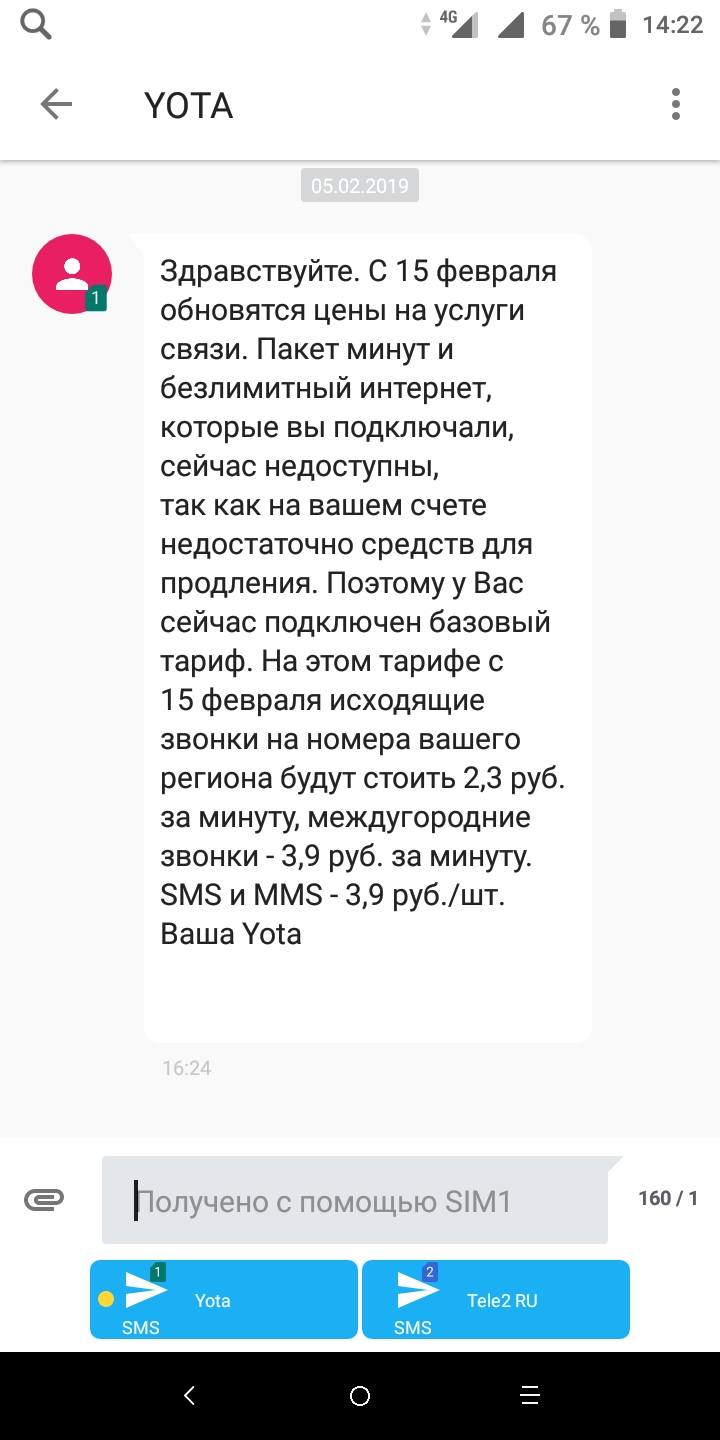Send SMS via Tele2 RU SIM
The width and height of the screenshot is (720, 1440).
pos(496,1299)
